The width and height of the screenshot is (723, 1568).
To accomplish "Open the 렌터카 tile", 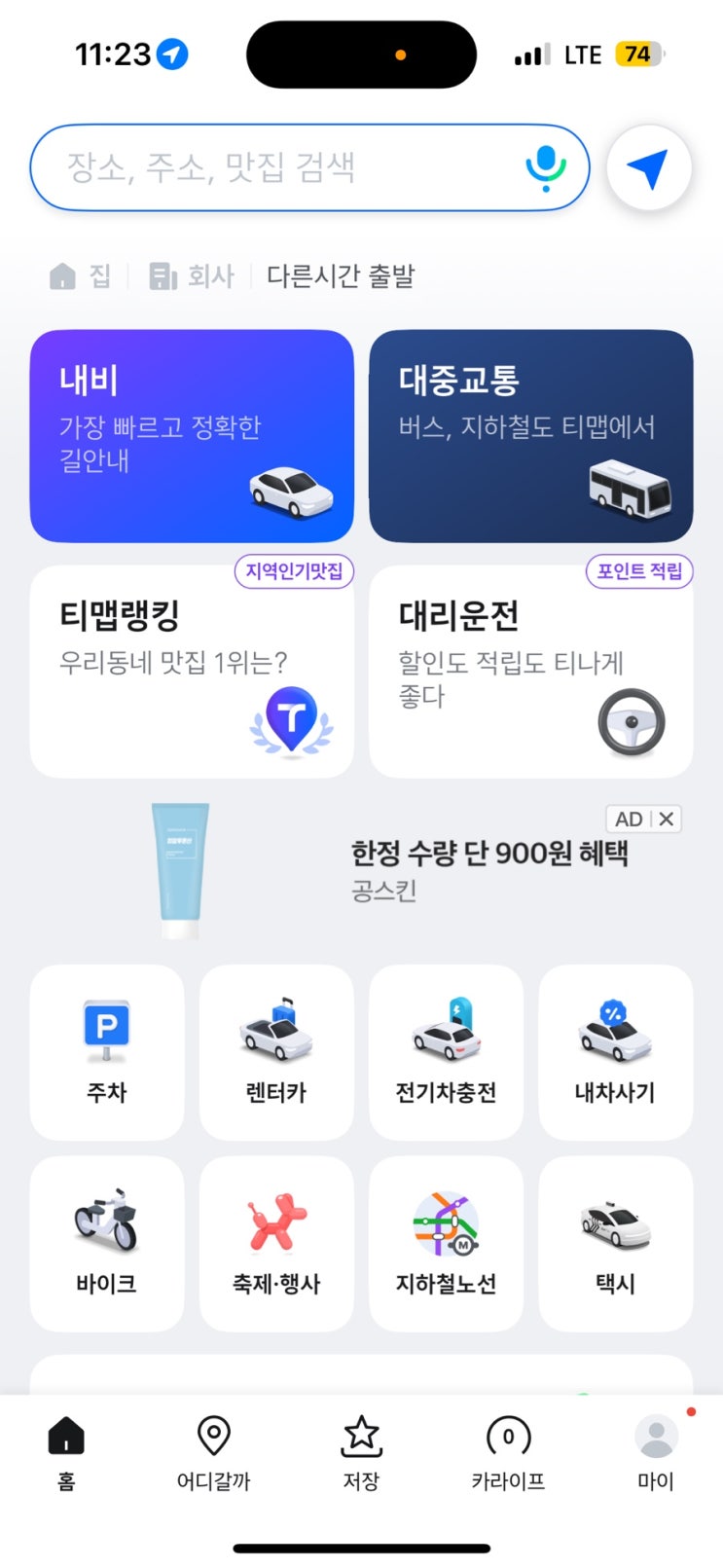I will point(276,1052).
